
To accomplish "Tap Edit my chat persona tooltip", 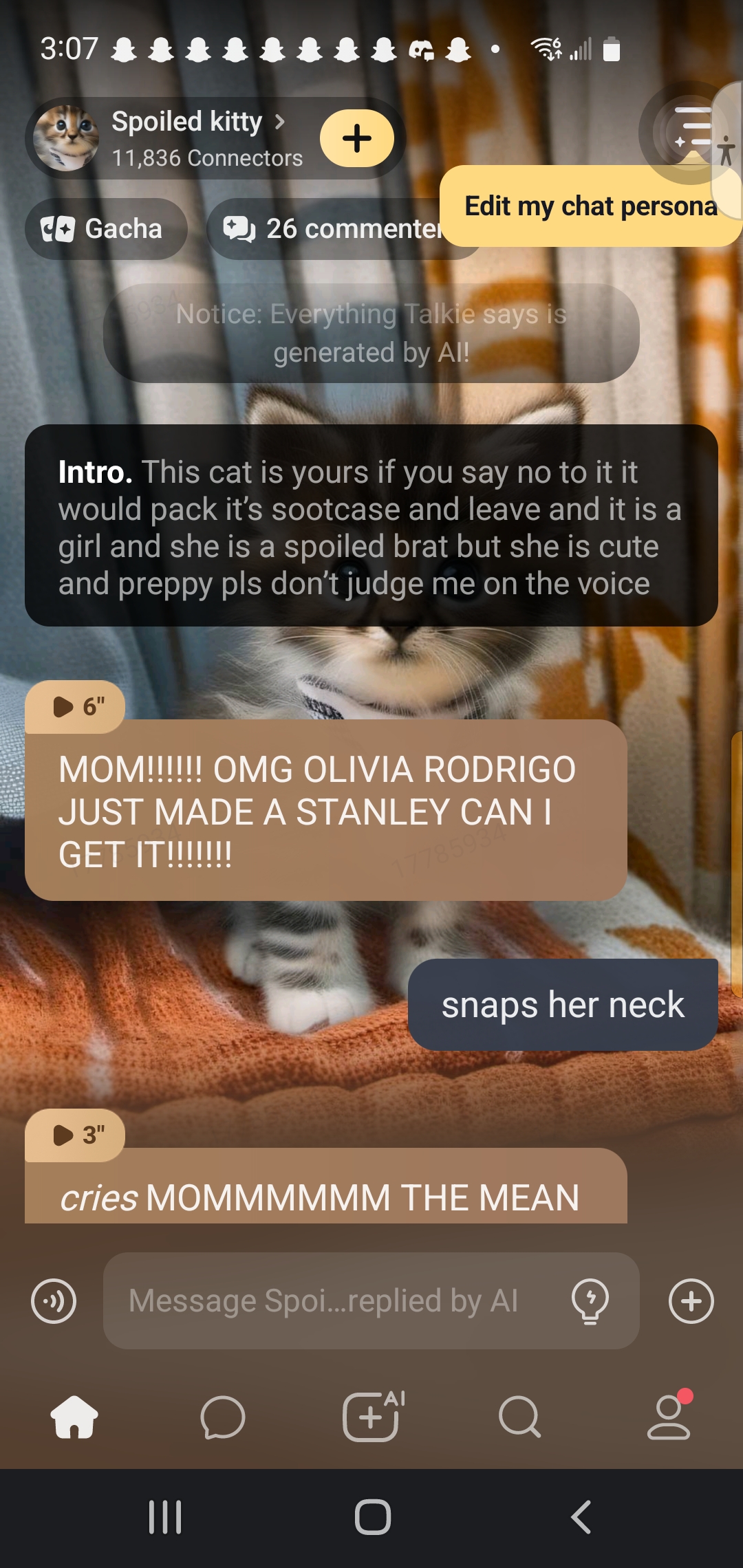I will pos(589,206).
